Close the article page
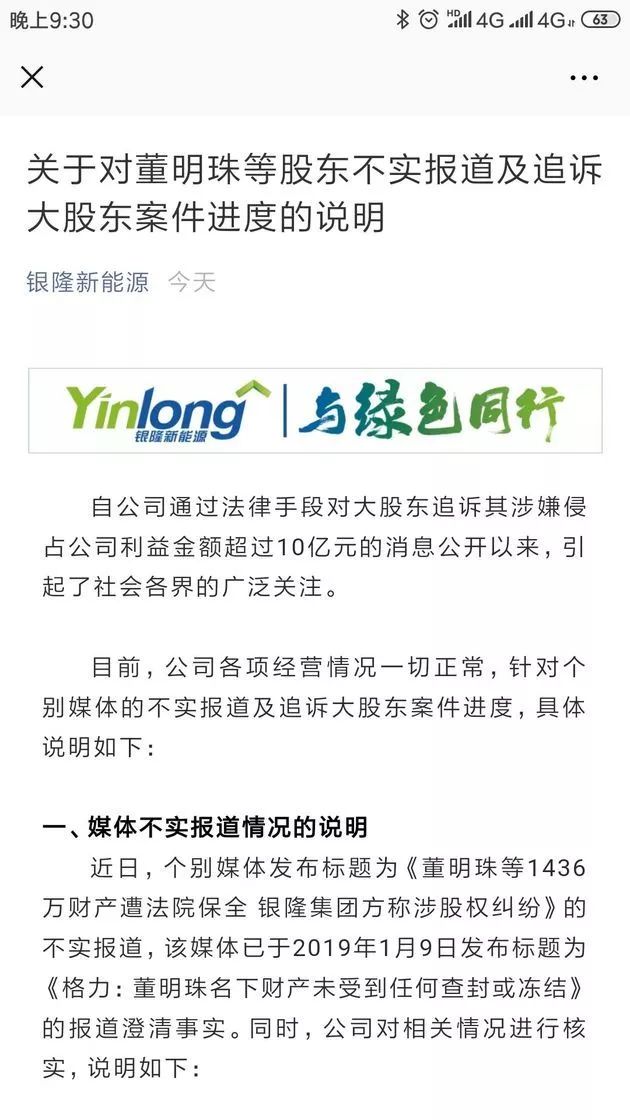This screenshot has width=630, height=1120. point(32,77)
